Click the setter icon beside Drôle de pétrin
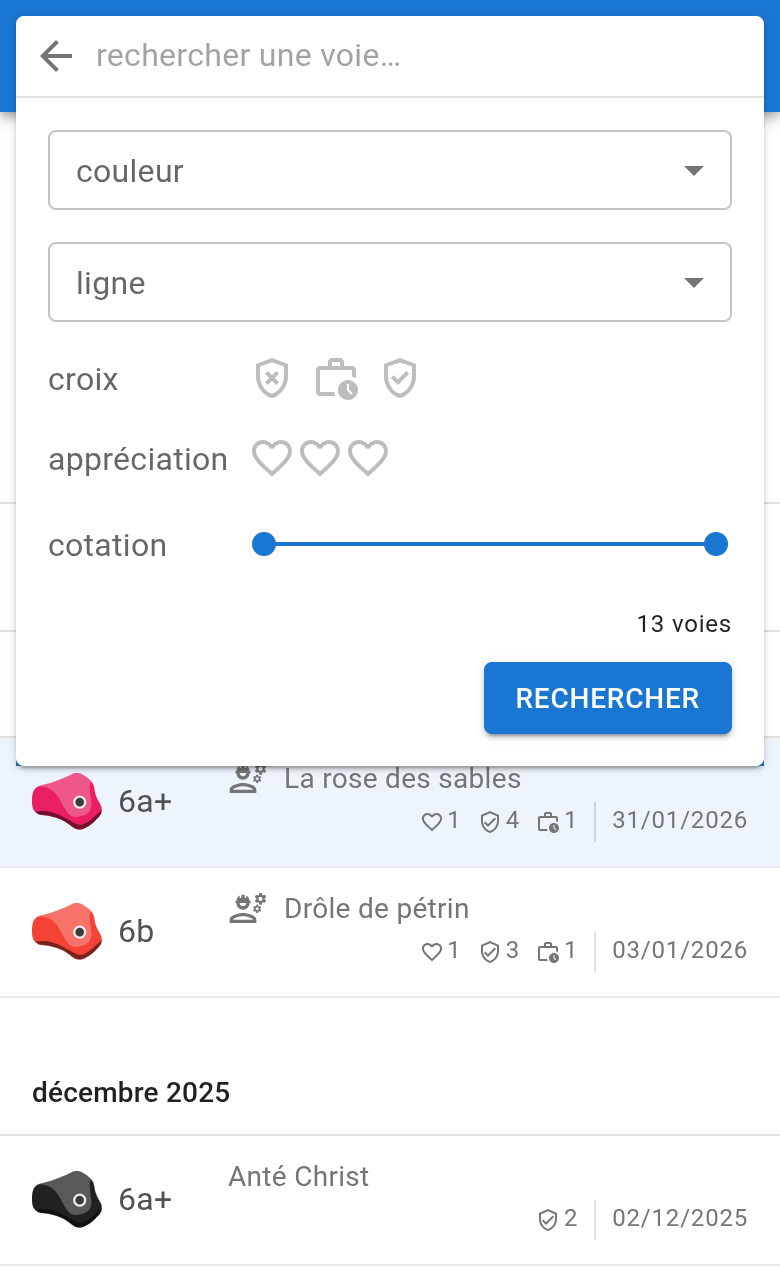 pos(246,908)
